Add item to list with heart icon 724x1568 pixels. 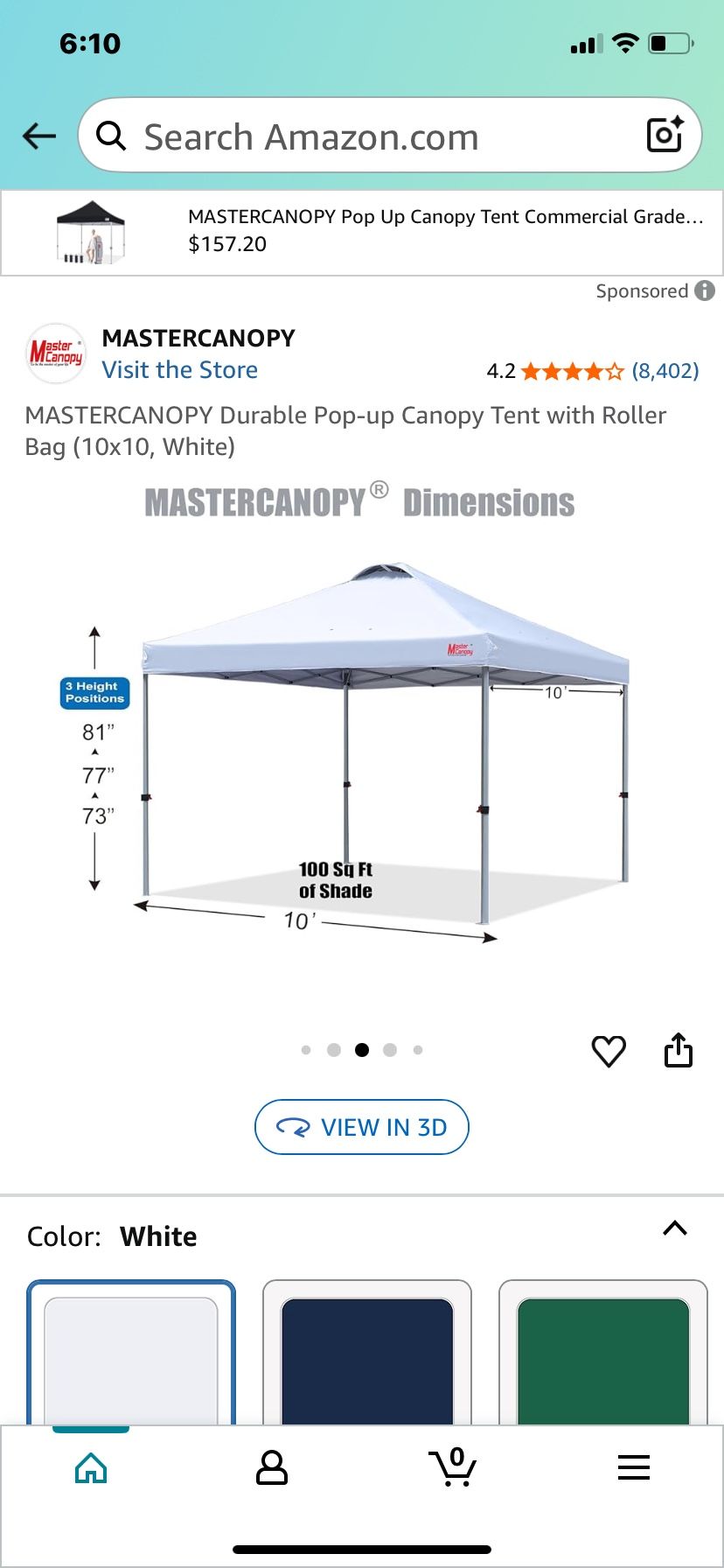pyautogui.click(x=609, y=1051)
